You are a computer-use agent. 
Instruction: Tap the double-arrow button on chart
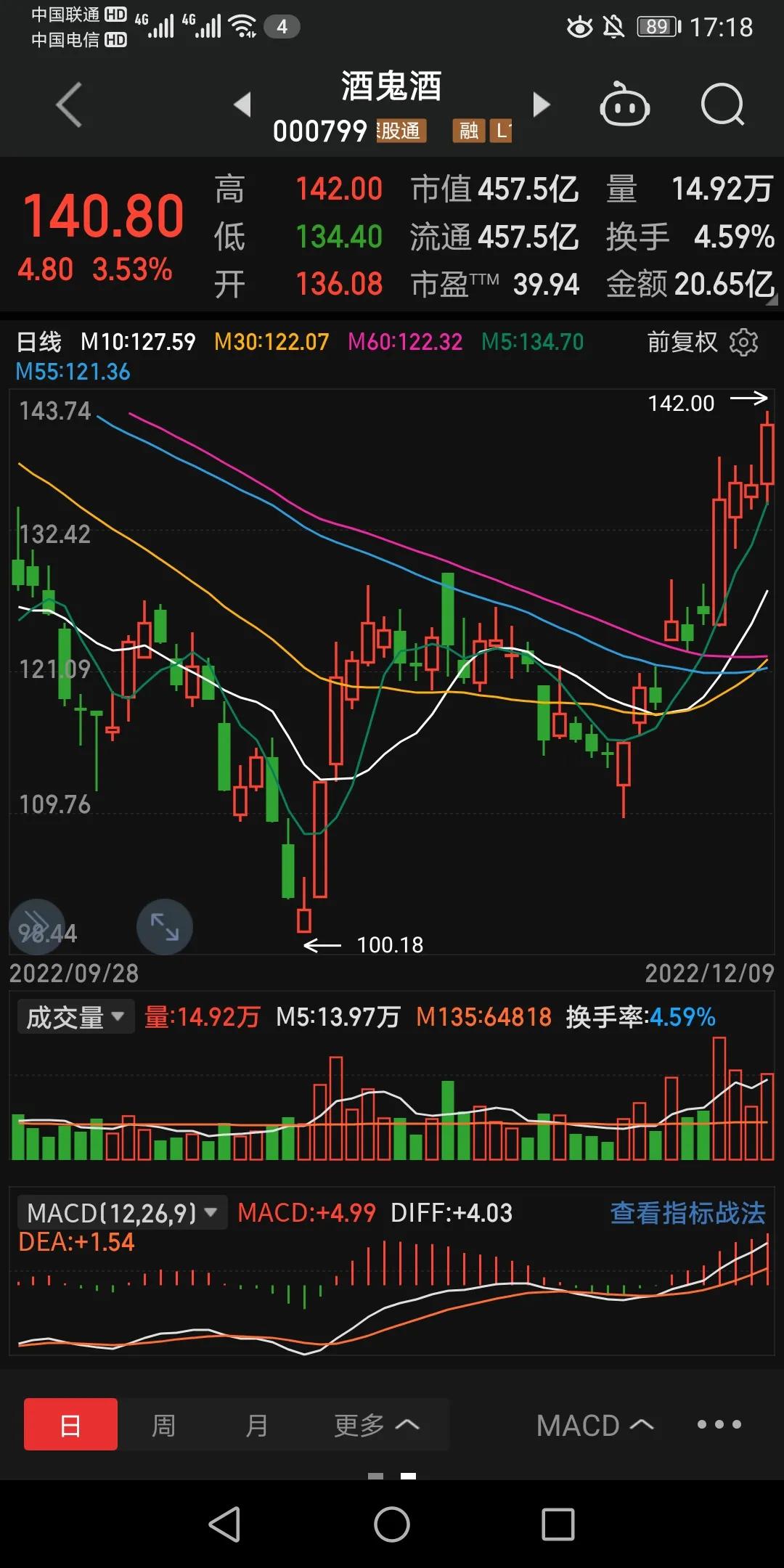coord(36,927)
